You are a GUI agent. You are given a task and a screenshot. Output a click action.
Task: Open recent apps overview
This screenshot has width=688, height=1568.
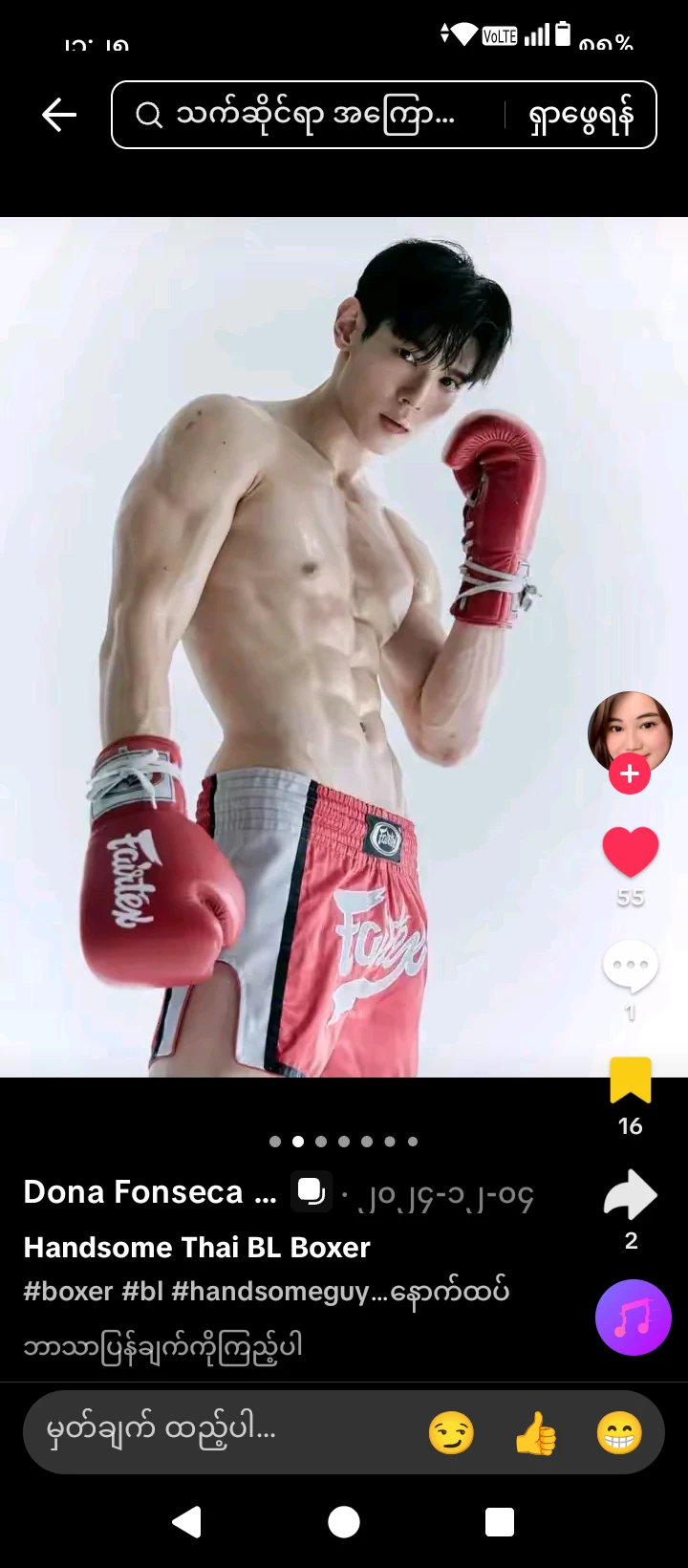[499, 1521]
